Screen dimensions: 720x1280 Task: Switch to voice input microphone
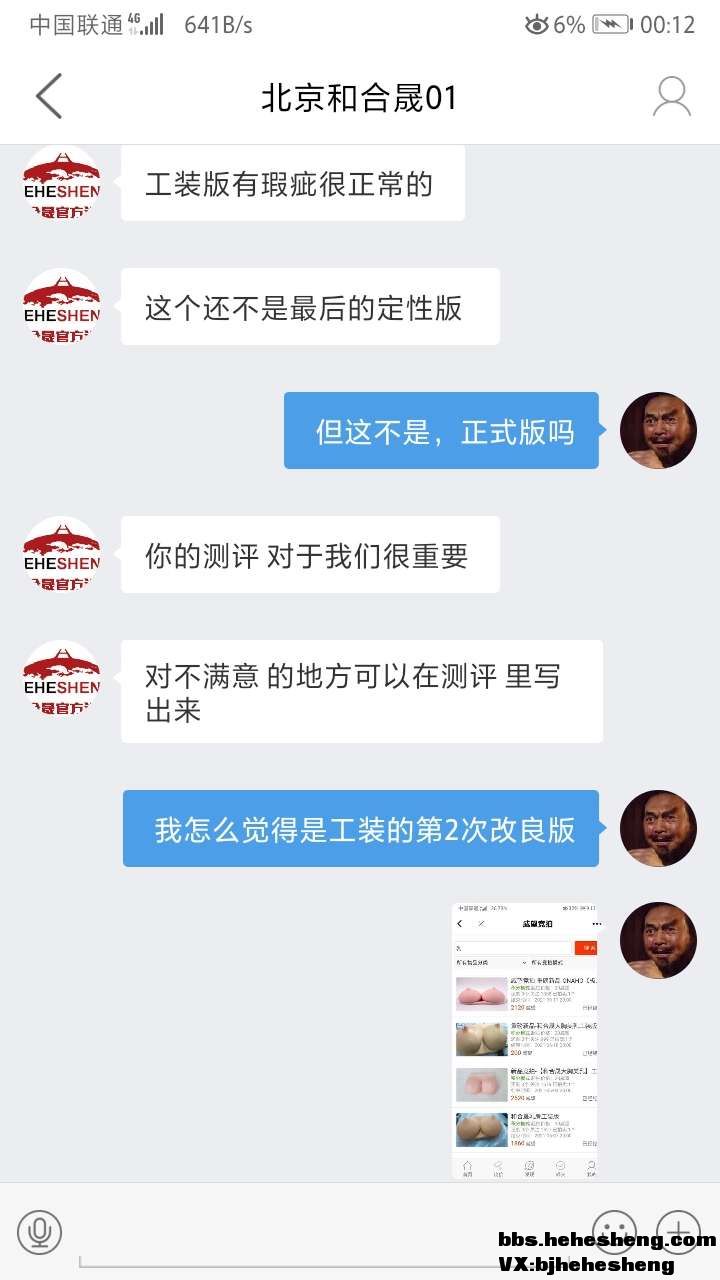pos(39,1232)
